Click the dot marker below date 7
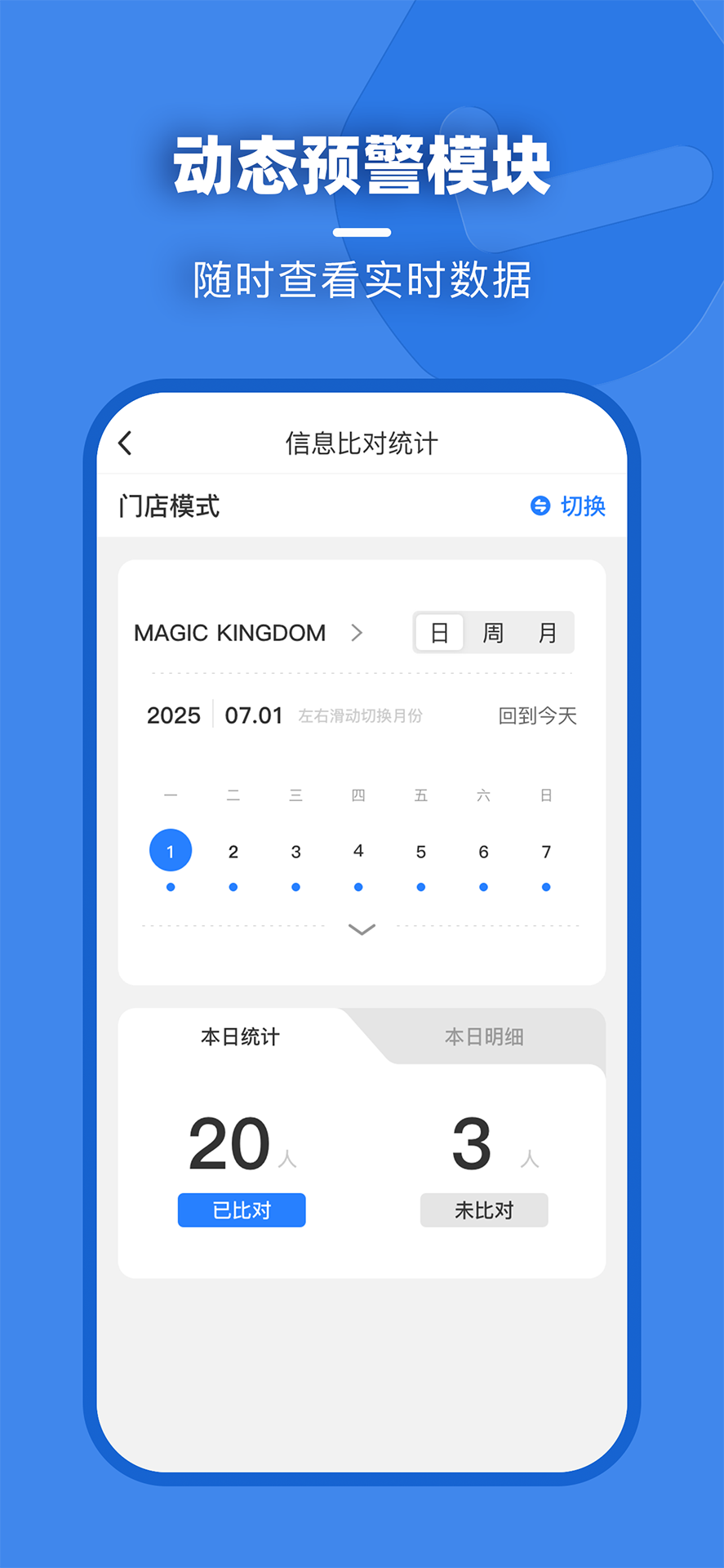Viewport: 724px width, 1568px height. pos(546,887)
